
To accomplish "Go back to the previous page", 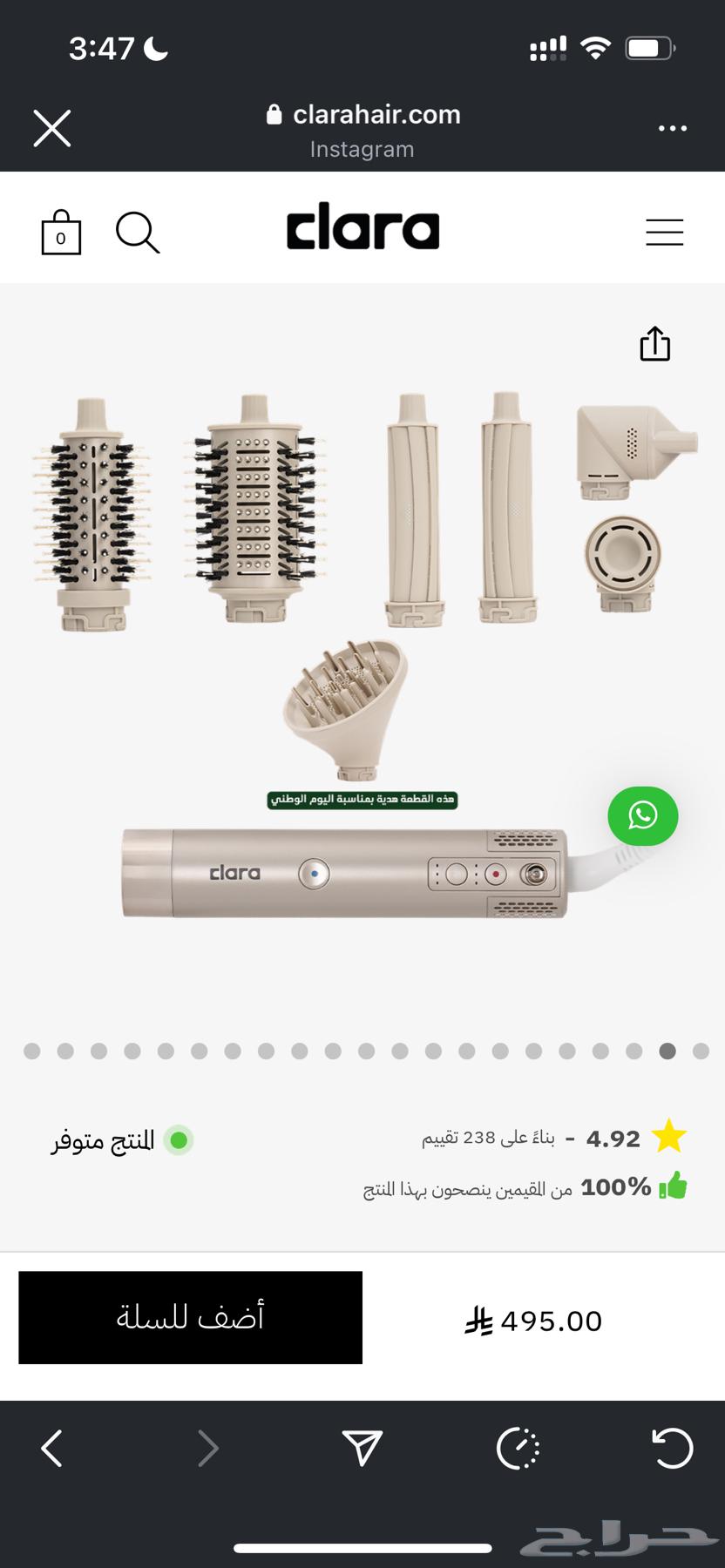I will [52, 1449].
